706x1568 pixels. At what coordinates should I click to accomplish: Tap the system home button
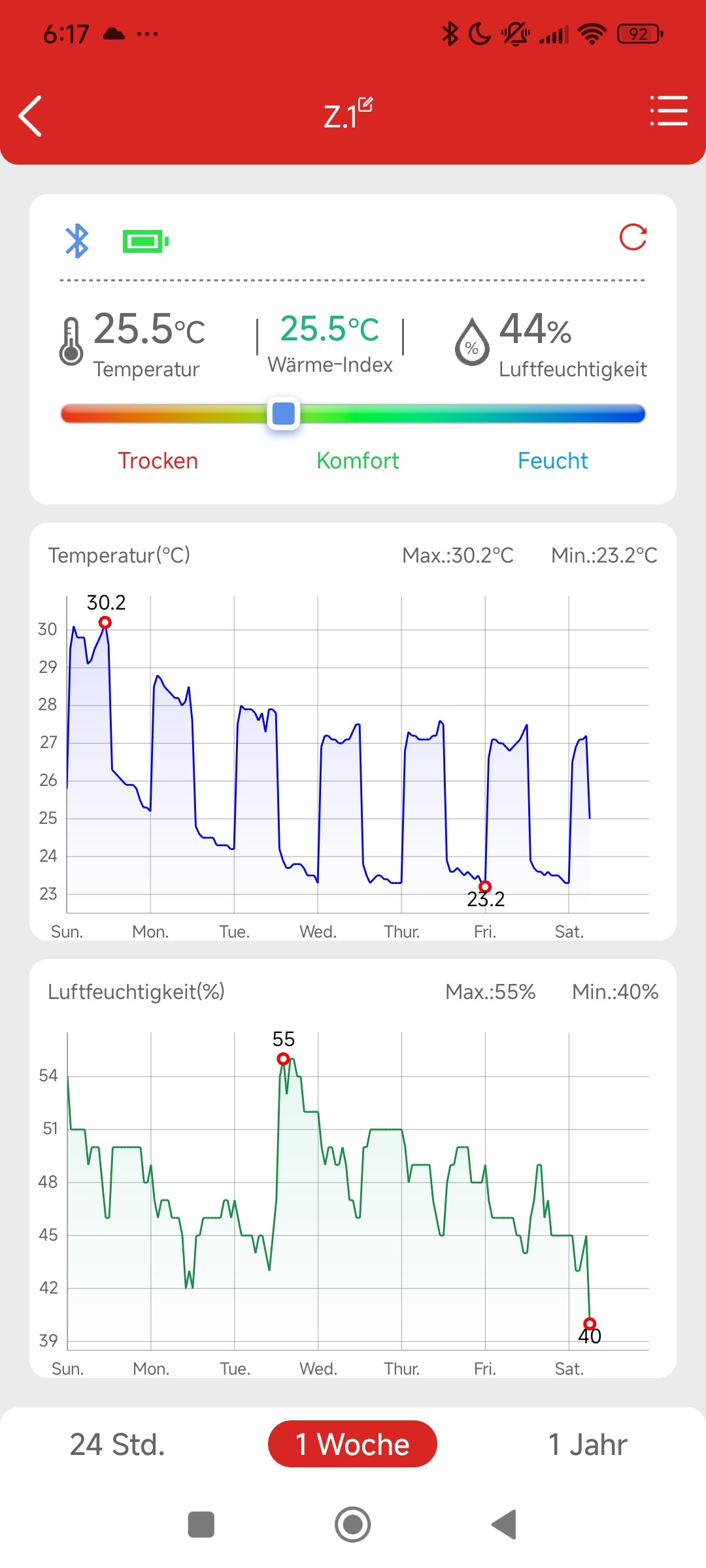click(353, 1525)
